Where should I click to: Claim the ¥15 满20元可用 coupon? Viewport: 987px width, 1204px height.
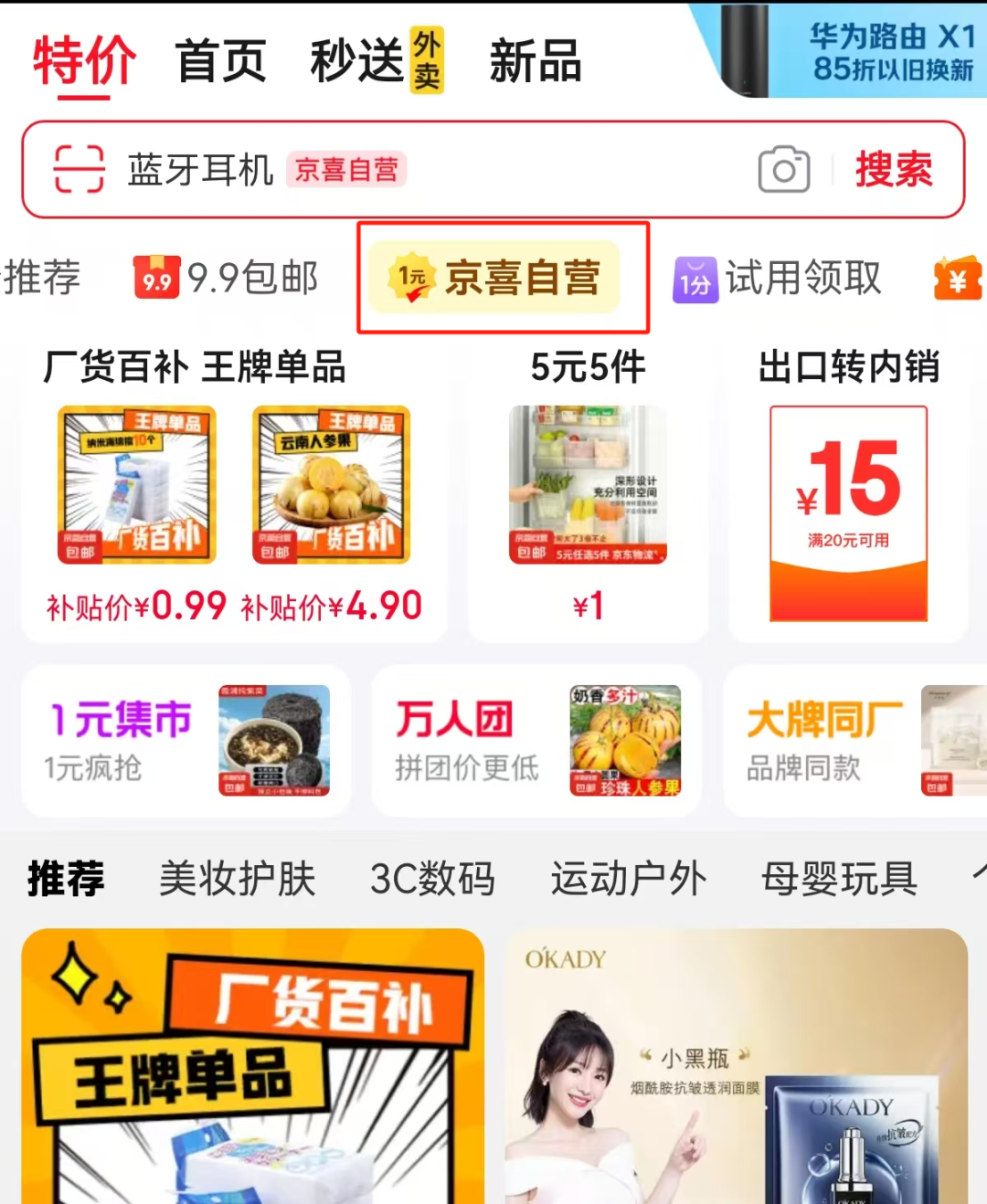pyautogui.click(x=848, y=512)
